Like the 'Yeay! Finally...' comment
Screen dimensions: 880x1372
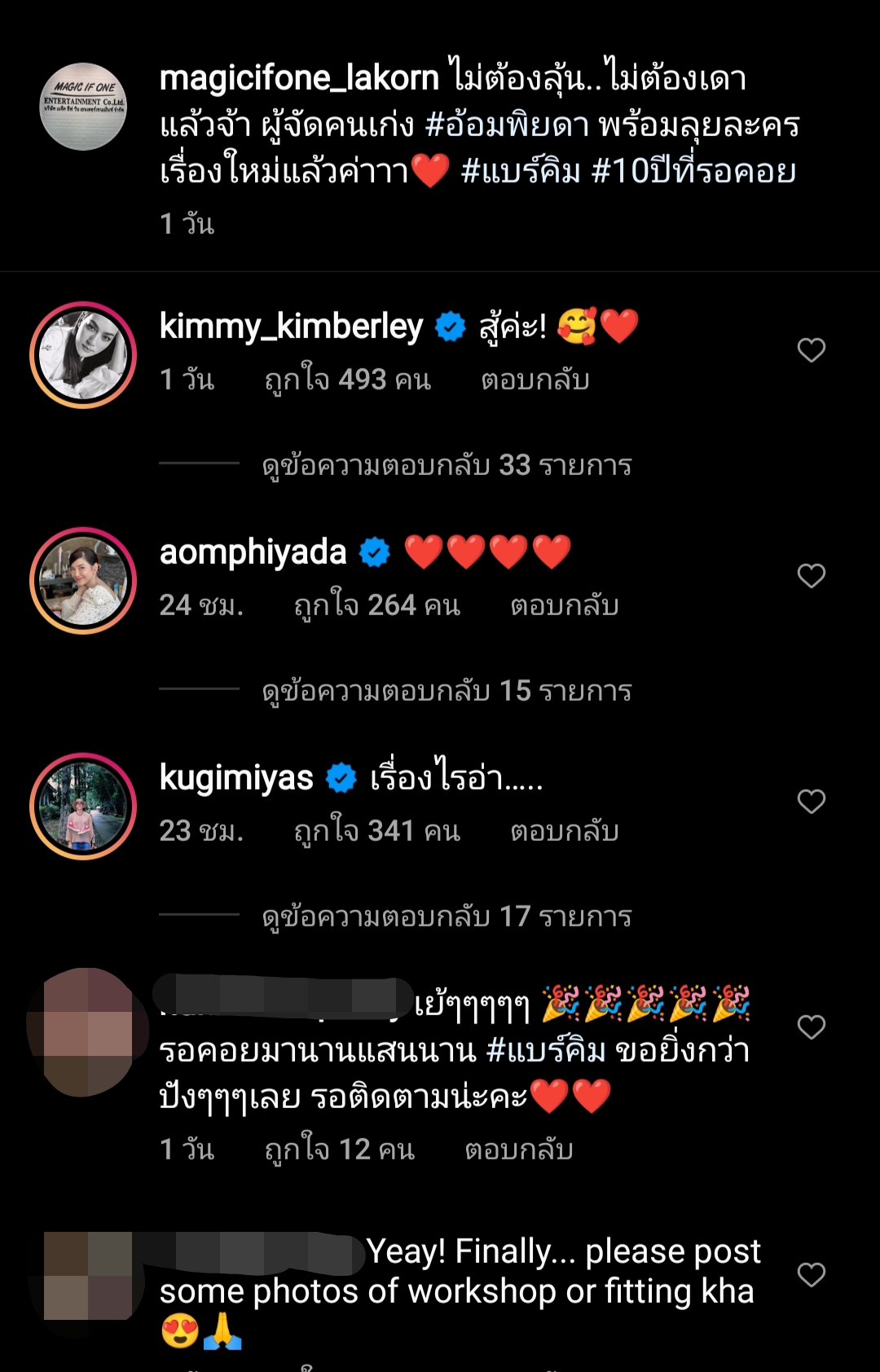point(811,1275)
